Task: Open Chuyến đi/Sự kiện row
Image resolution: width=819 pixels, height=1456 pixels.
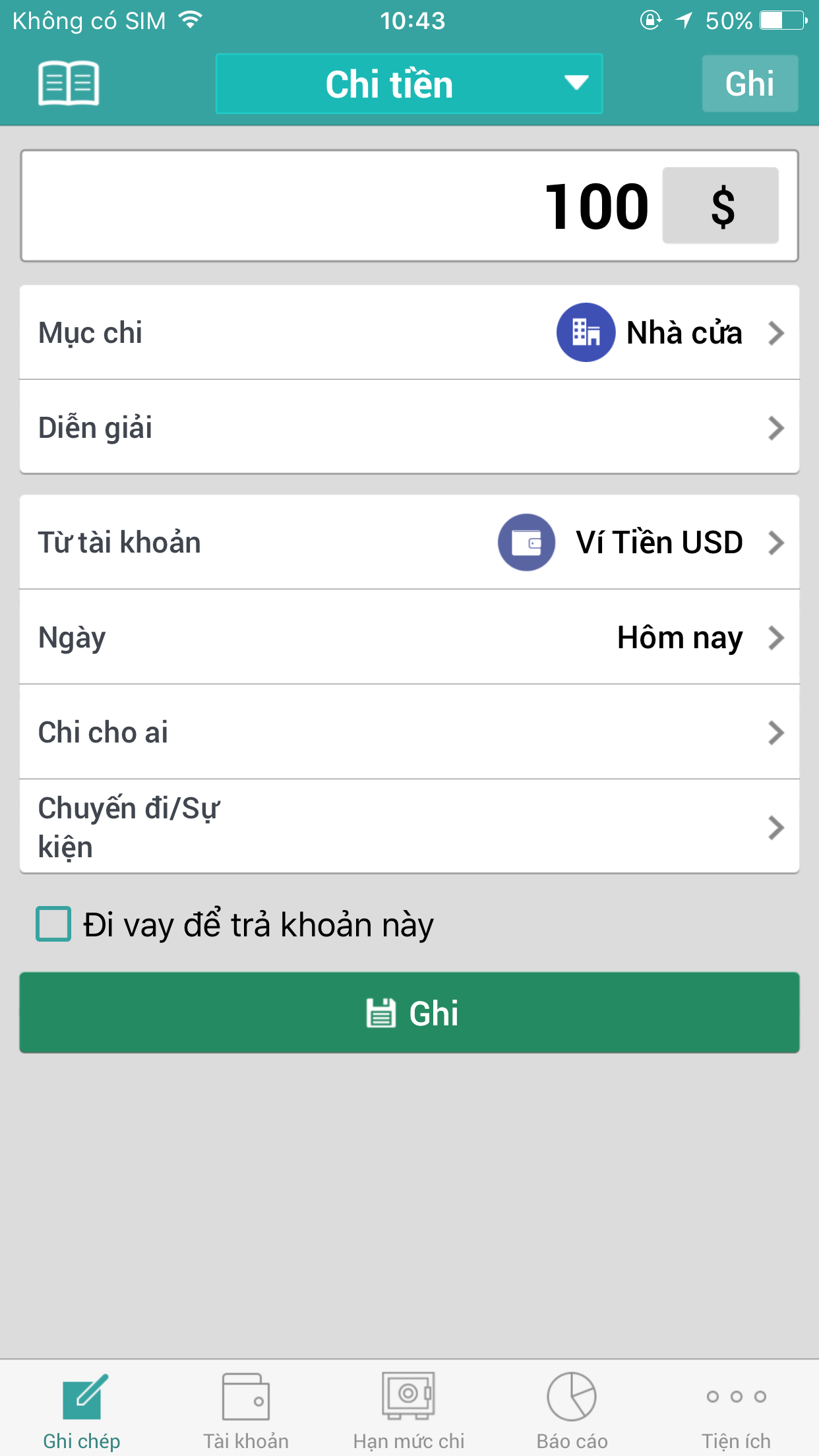Action: tap(409, 827)
